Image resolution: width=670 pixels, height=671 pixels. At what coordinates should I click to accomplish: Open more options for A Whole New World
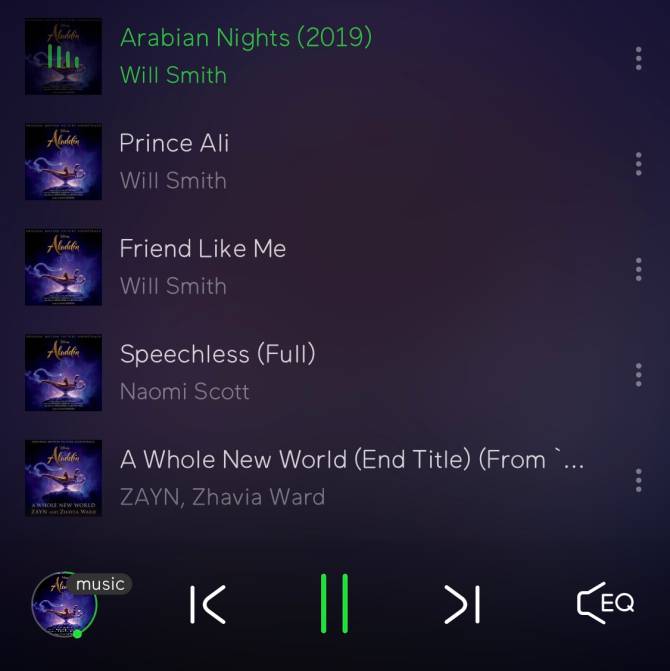[x=638, y=481]
